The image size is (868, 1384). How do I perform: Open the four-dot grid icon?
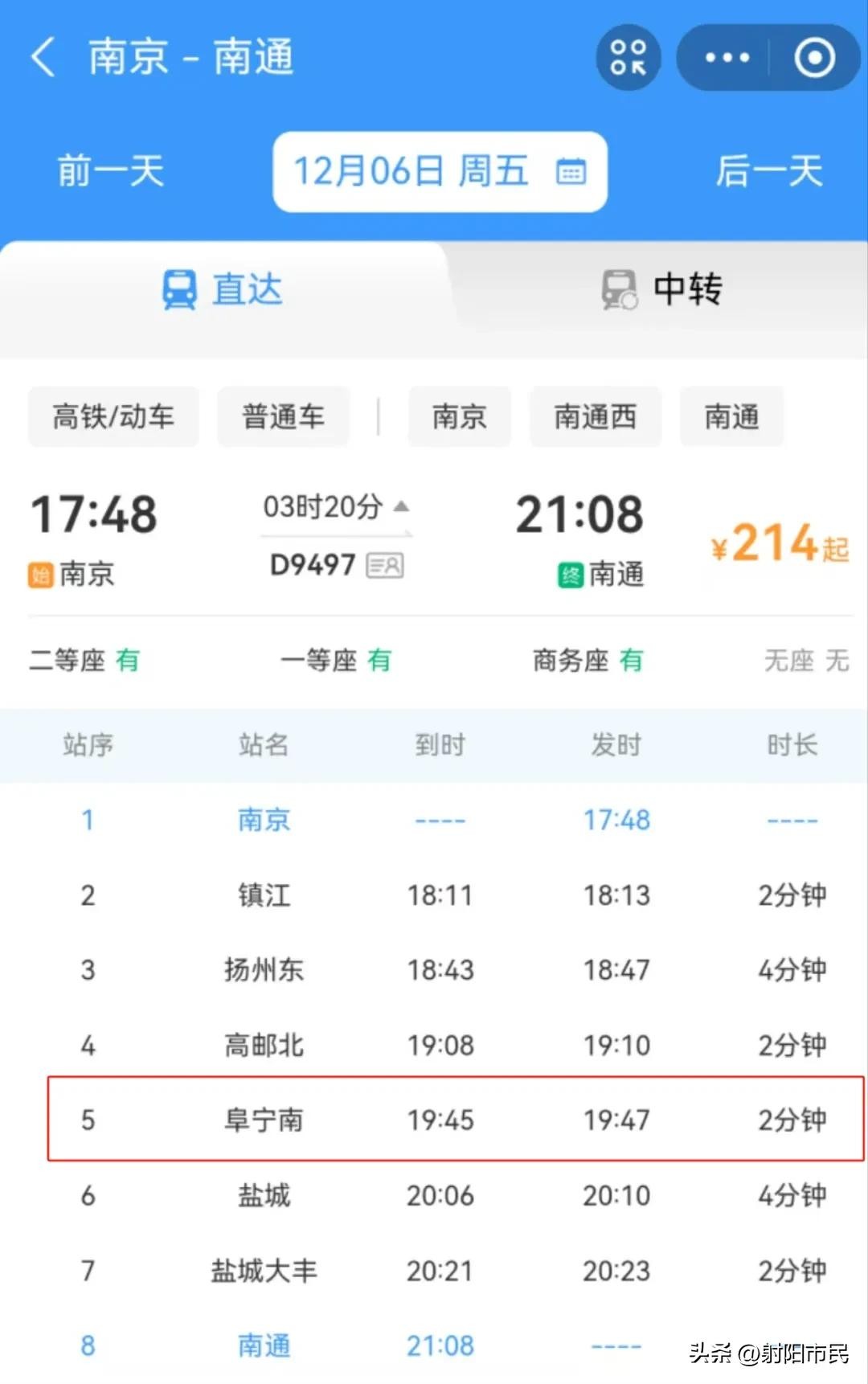pos(628,58)
